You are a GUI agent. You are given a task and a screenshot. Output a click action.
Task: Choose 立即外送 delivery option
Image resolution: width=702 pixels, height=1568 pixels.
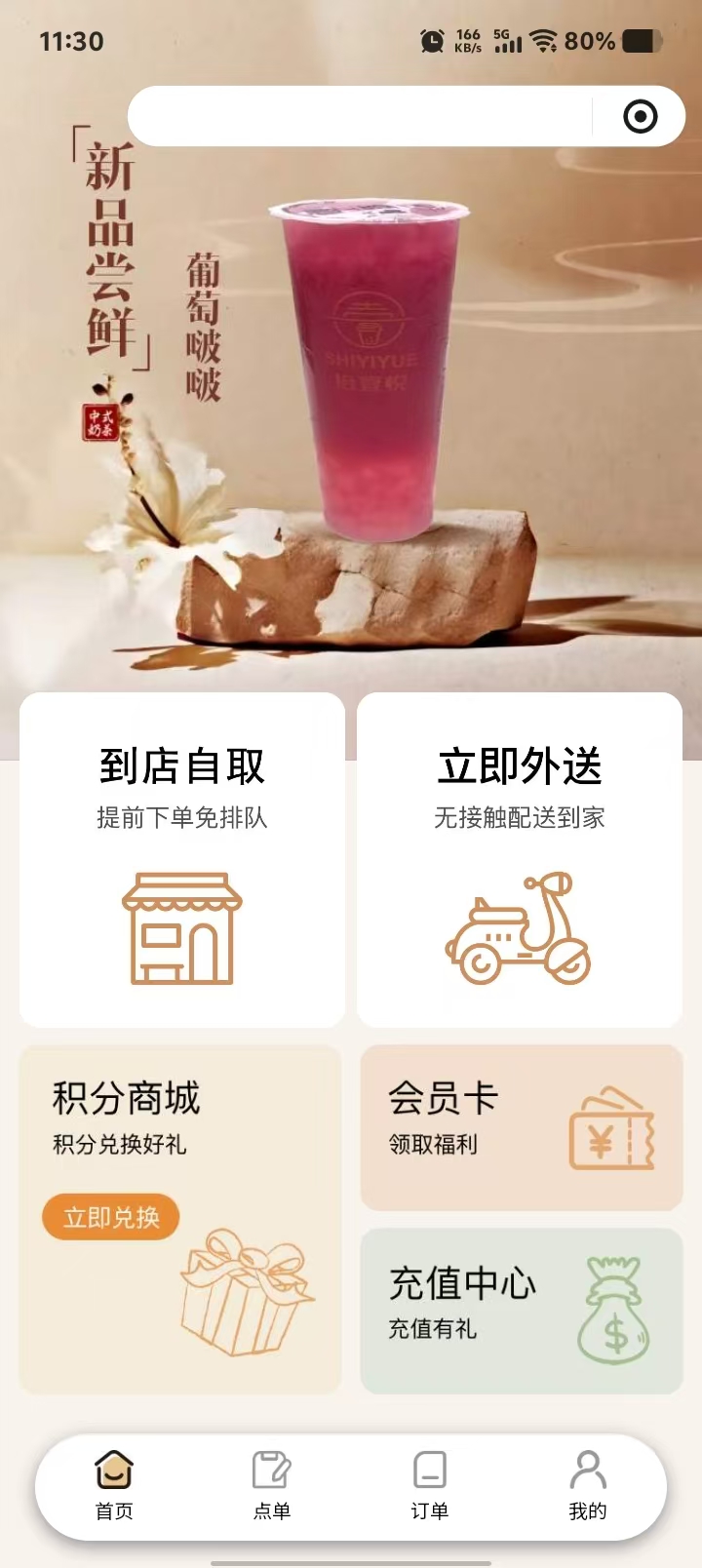click(520, 859)
